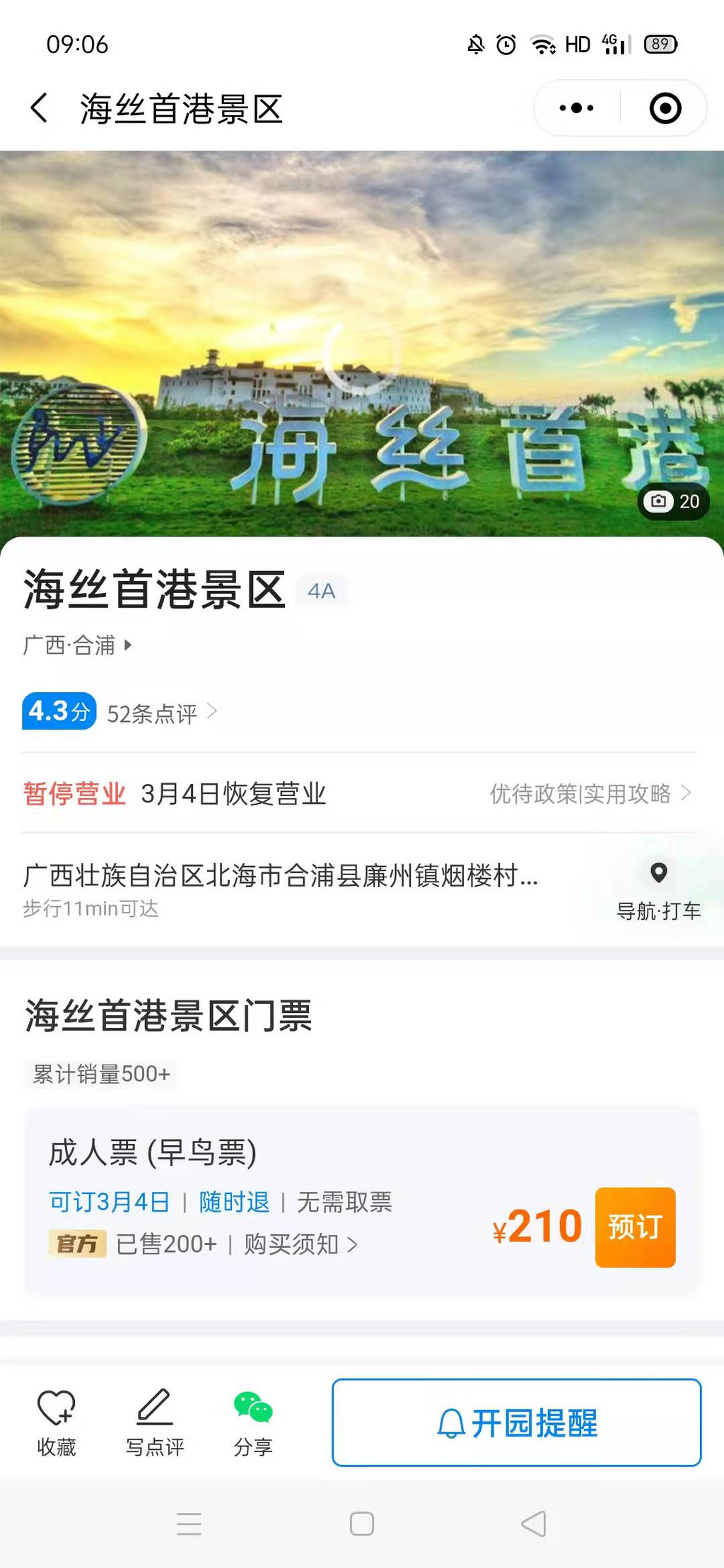Add the scenic spot to 收藏

coord(57,1422)
